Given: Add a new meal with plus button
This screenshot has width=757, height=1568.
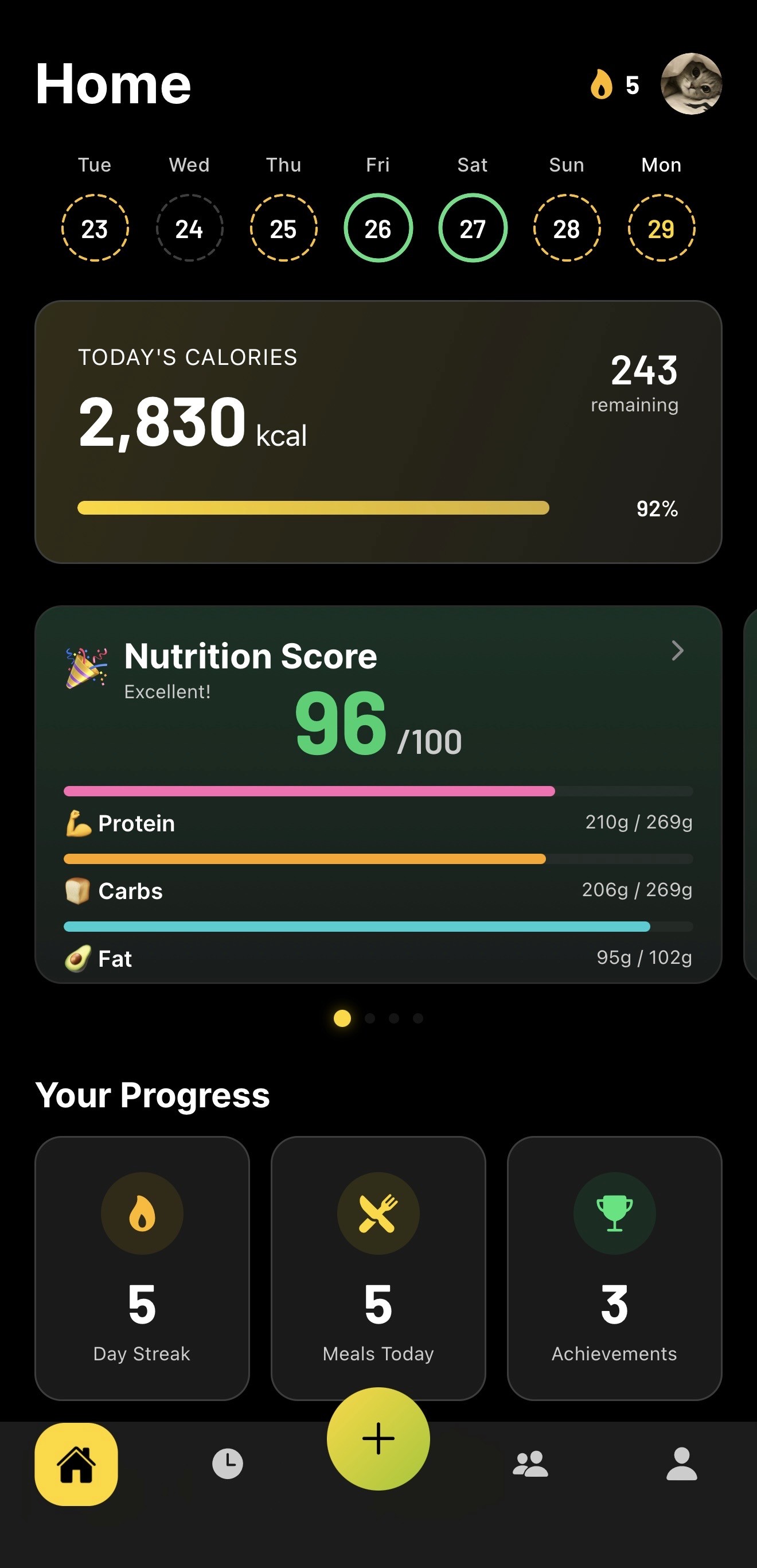Looking at the screenshot, I should 378,1438.
